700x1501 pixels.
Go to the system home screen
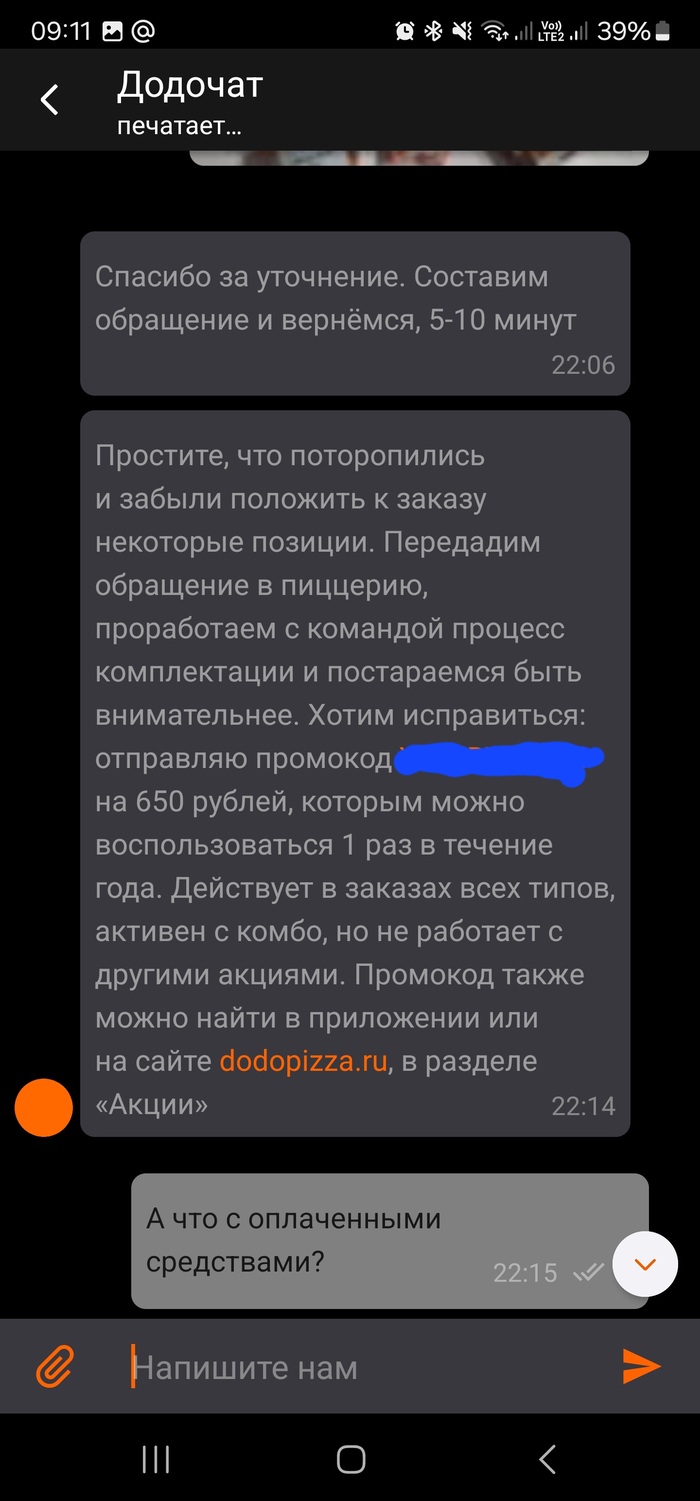point(350,1459)
